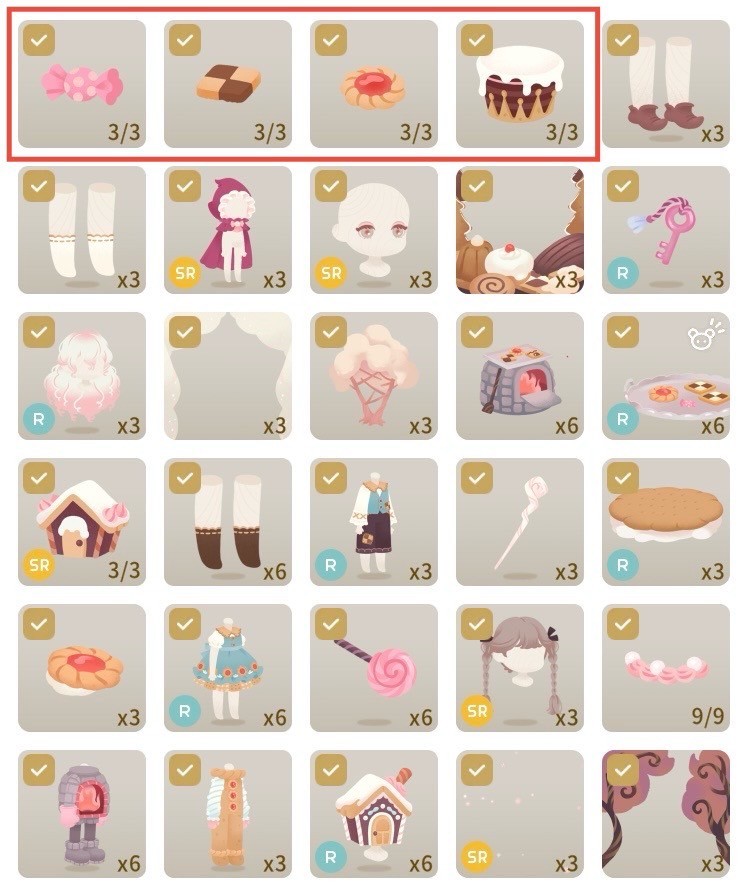Open the cookie tray plate item
Screen dimensions: 750x890
pyautogui.click(x=664, y=376)
